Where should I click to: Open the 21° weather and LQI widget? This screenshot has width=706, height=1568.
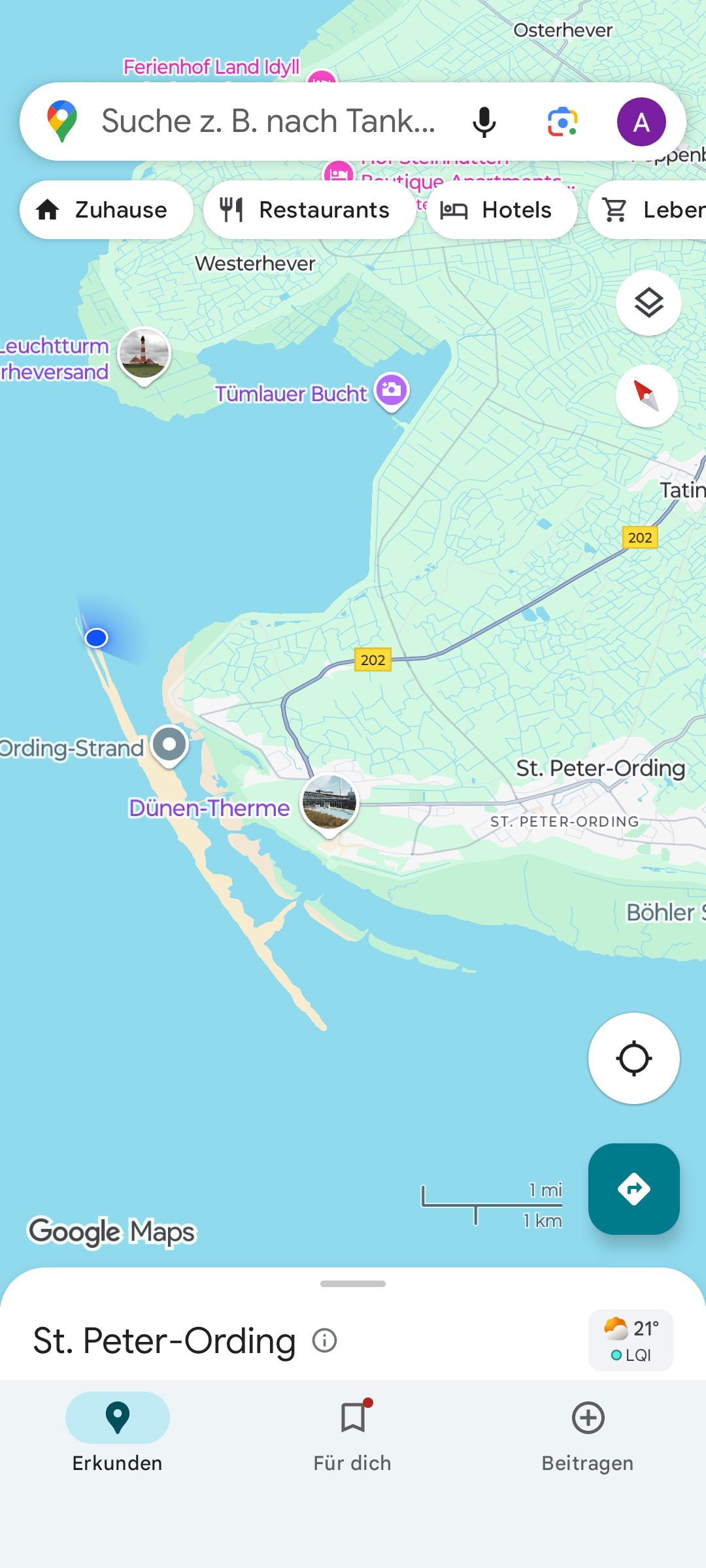coord(630,1341)
